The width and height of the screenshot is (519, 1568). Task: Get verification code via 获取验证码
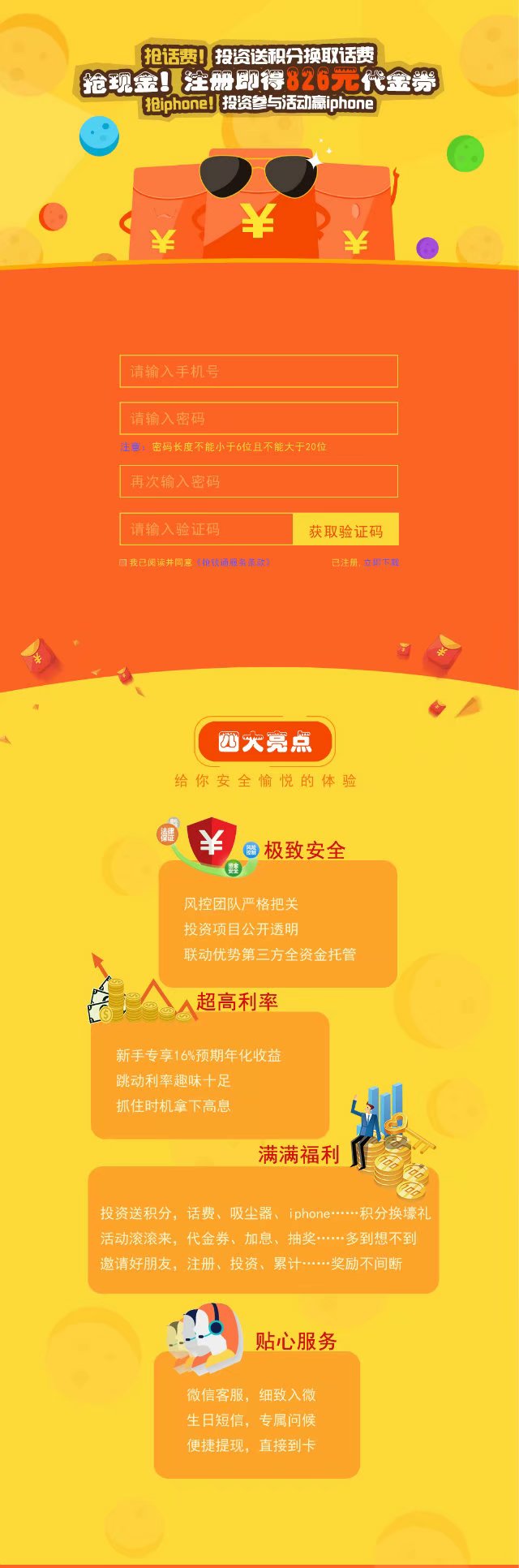click(x=345, y=531)
